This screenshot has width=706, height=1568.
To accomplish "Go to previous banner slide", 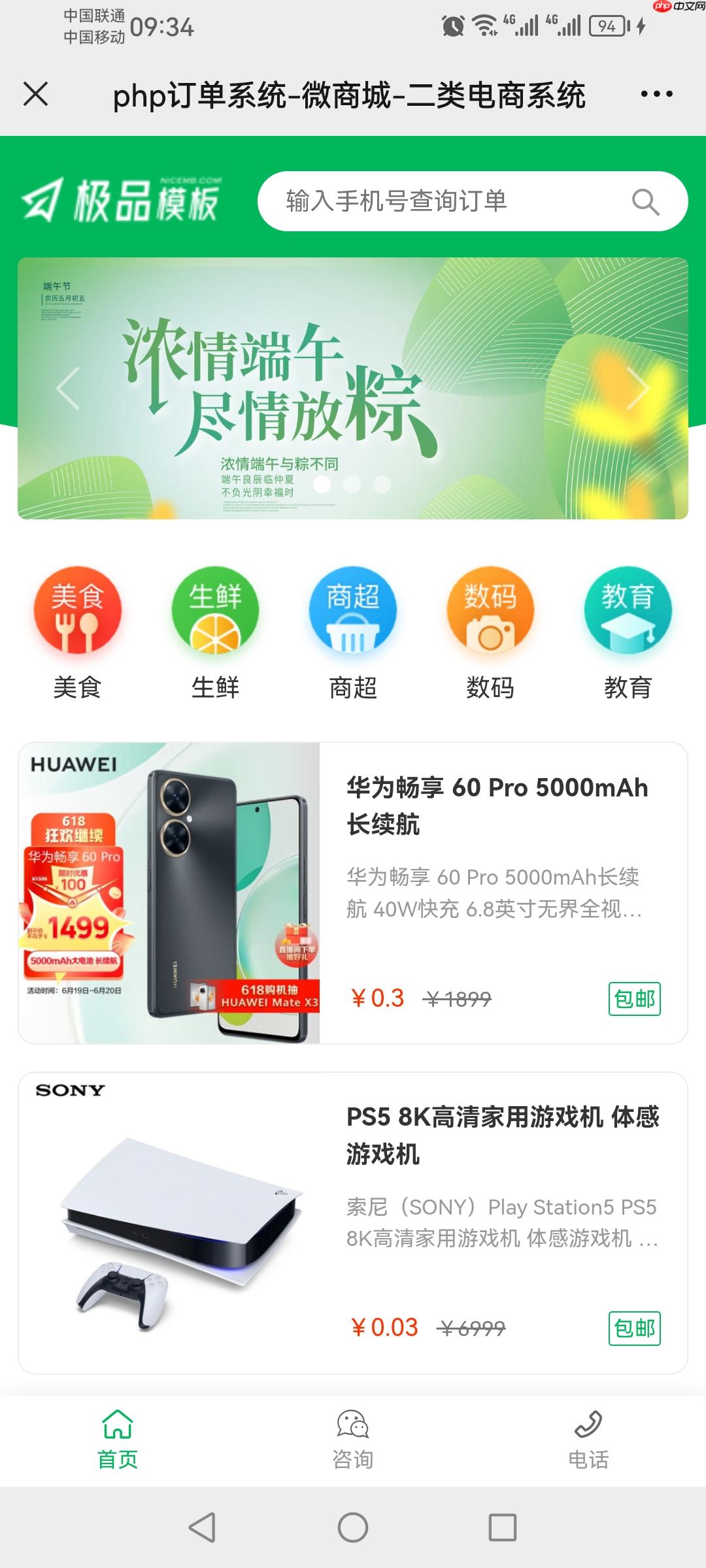I will pyautogui.click(x=68, y=388).
